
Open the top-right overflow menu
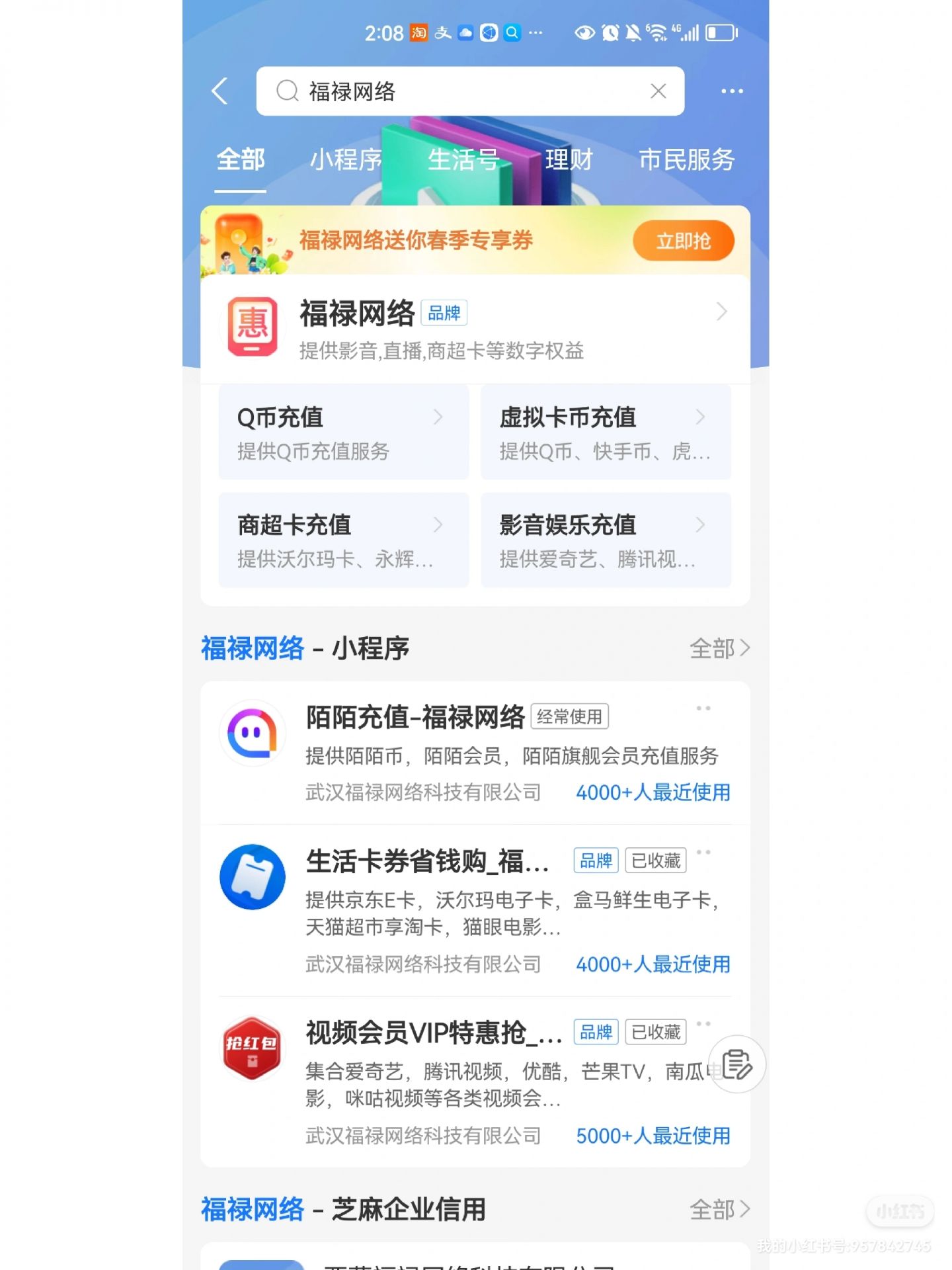732,91
